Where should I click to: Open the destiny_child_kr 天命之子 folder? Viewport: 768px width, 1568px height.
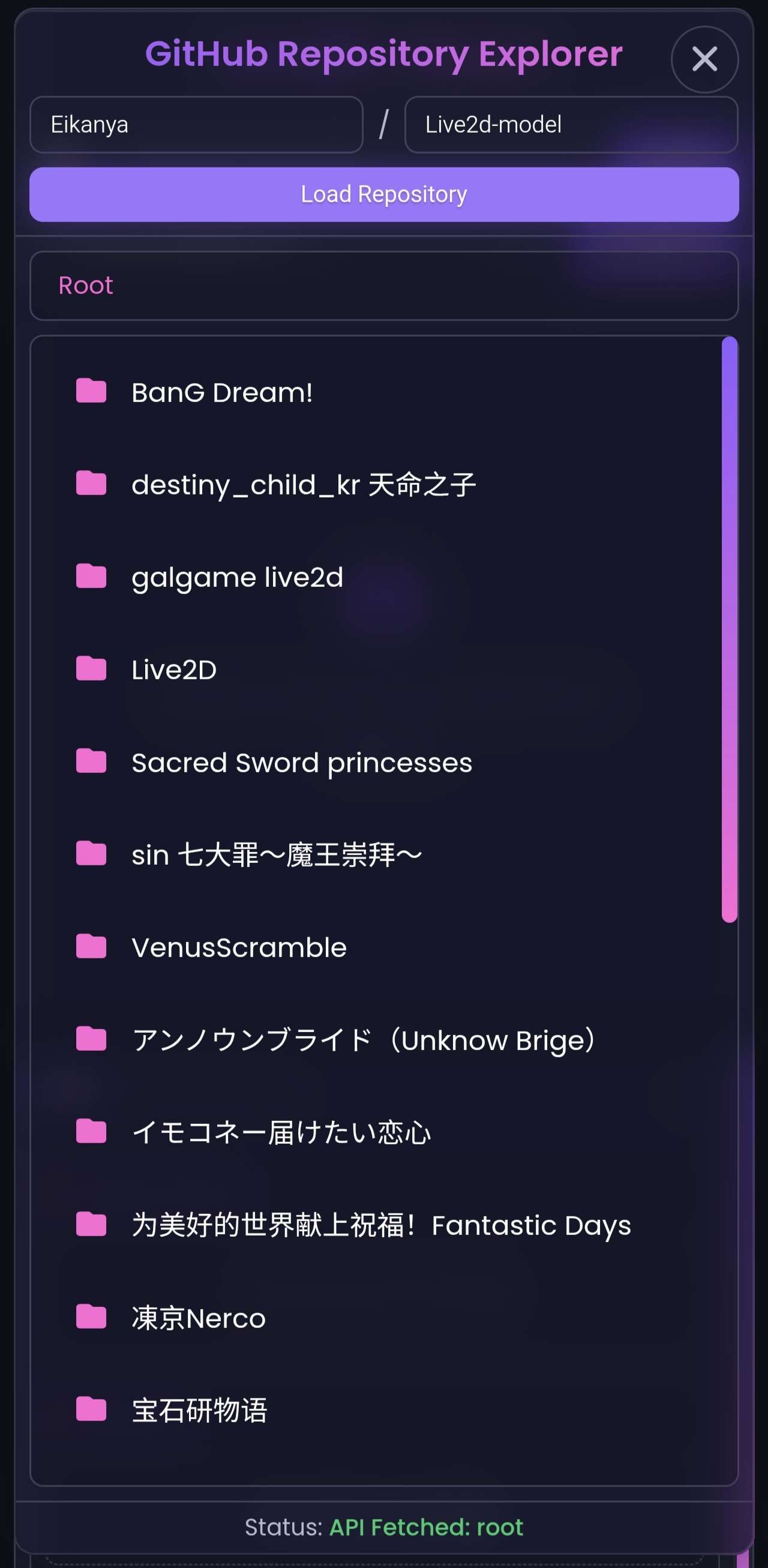tap(303, 485)
